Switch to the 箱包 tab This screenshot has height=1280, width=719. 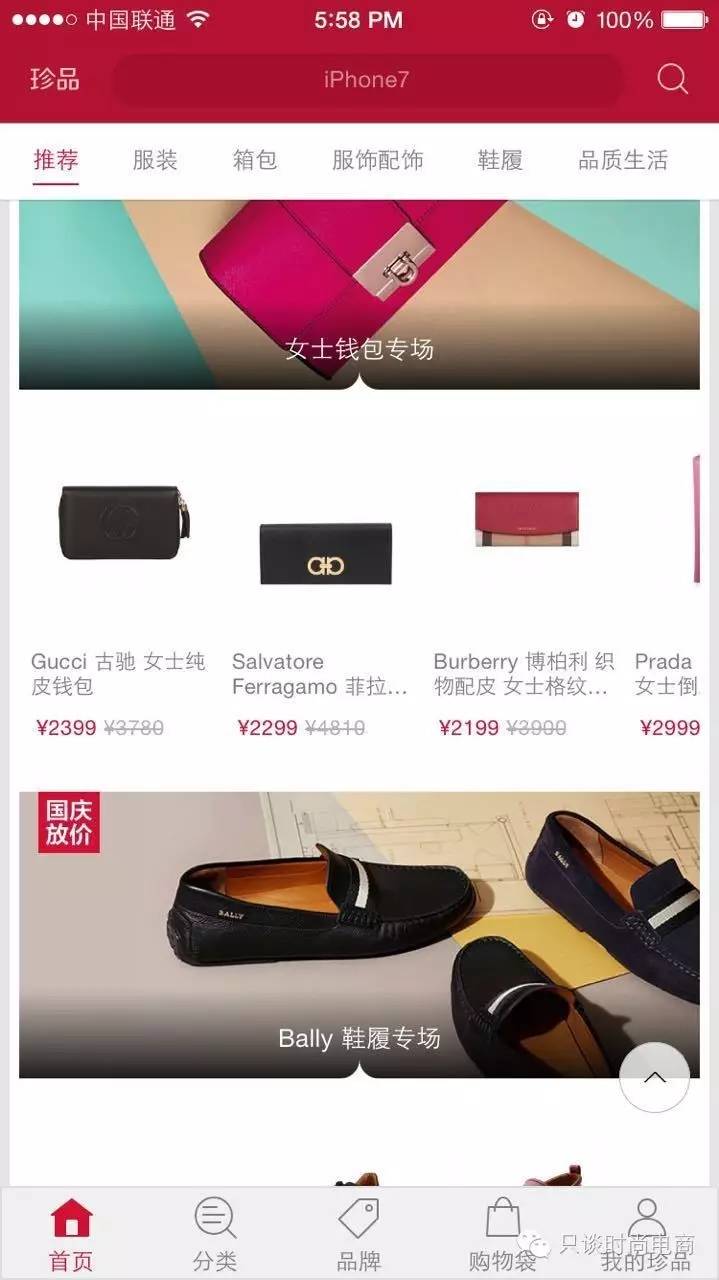pyautogui.click(x=255, y=160)
